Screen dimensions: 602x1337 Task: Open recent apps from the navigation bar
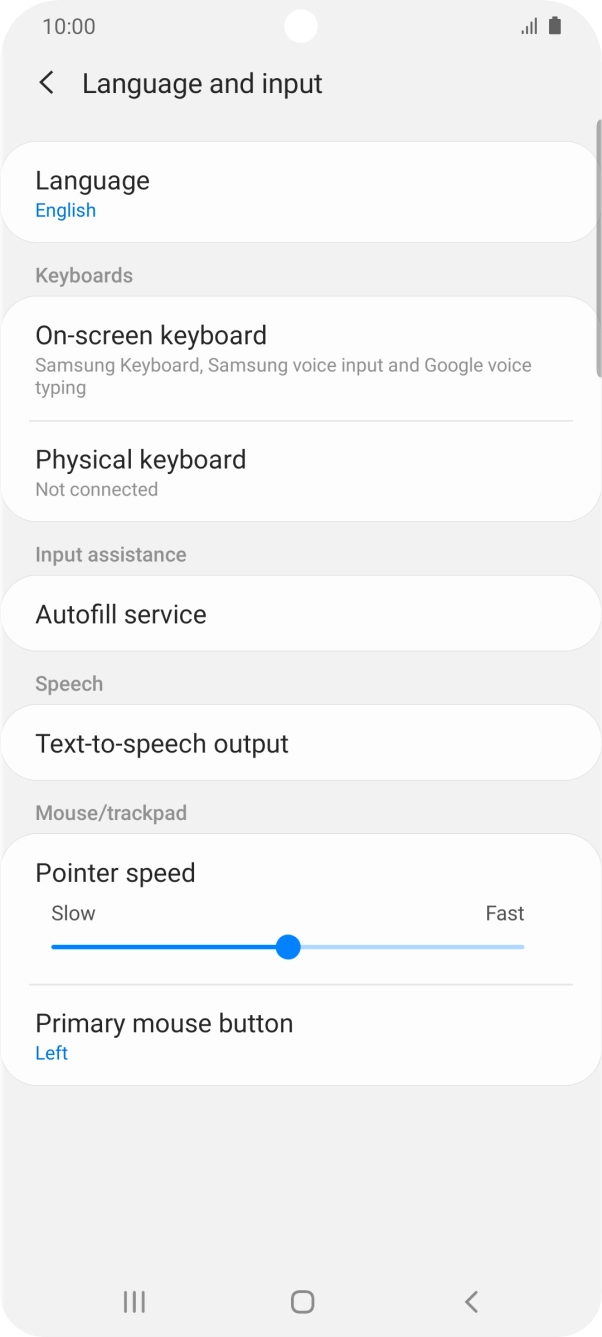[134, 1301]
